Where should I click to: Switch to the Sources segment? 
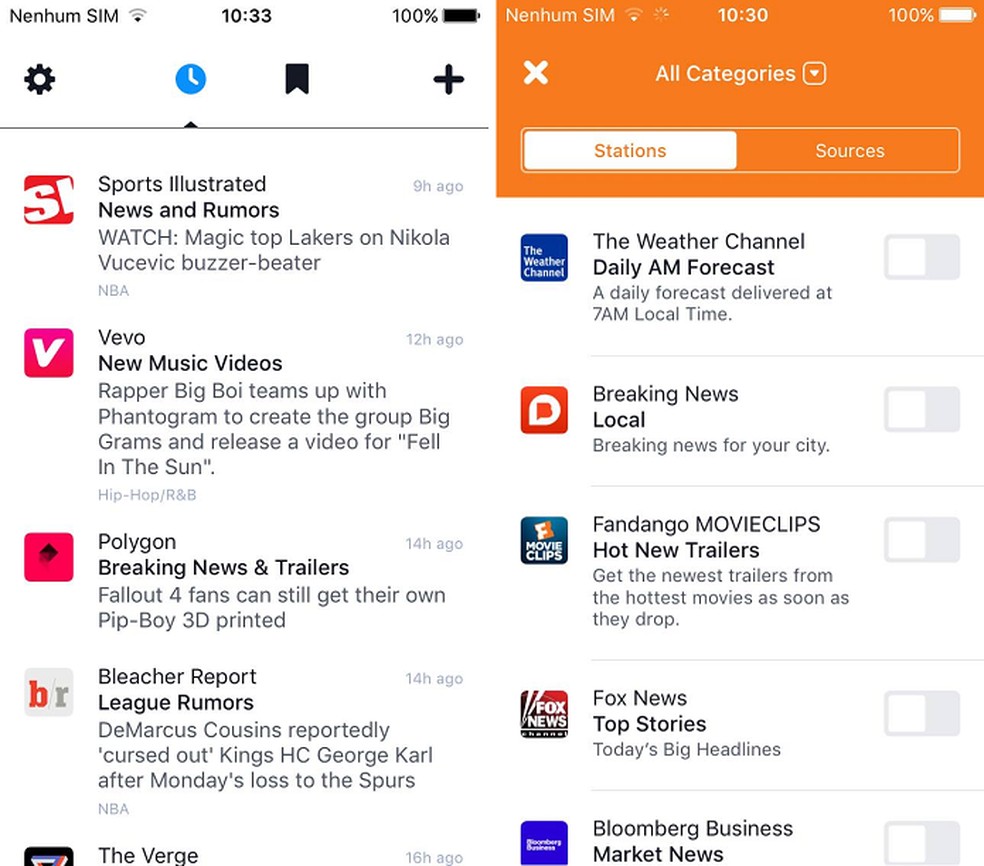tap(849, 151)
